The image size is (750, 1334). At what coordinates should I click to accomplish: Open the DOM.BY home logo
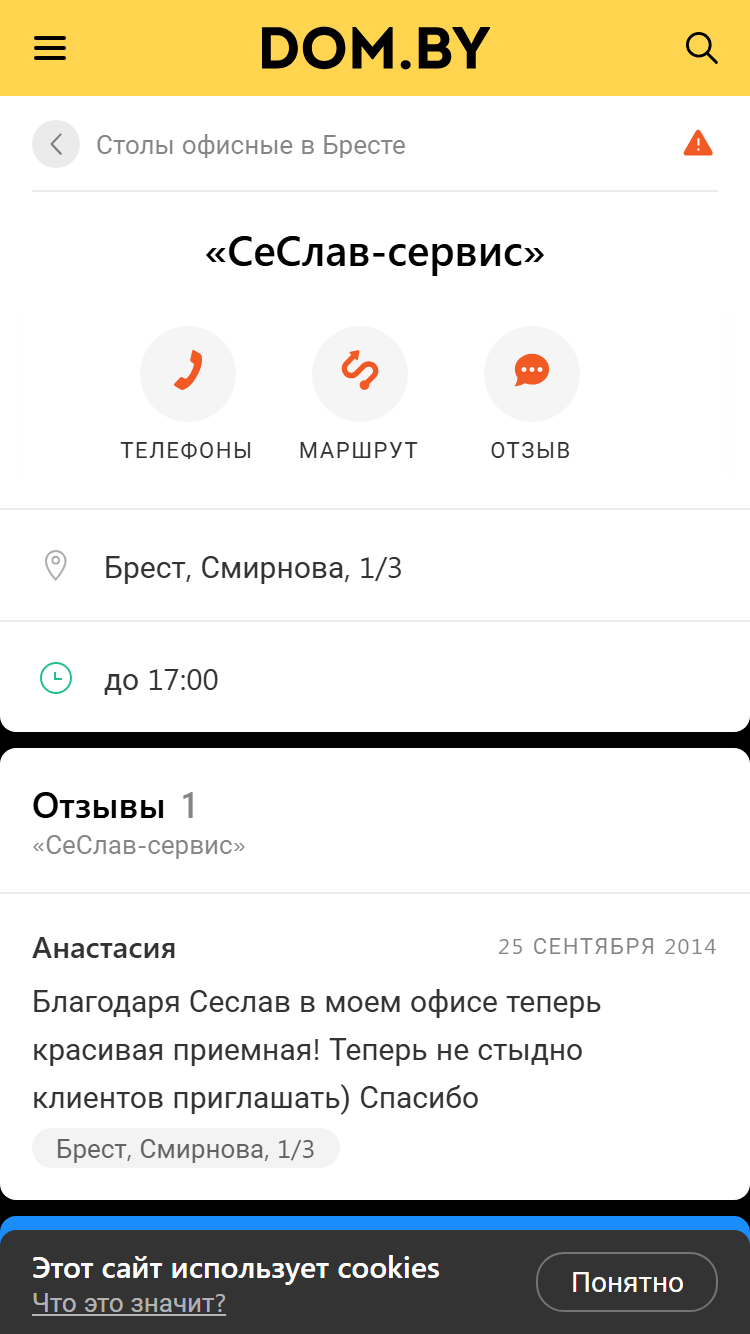[x=375, y=48]
